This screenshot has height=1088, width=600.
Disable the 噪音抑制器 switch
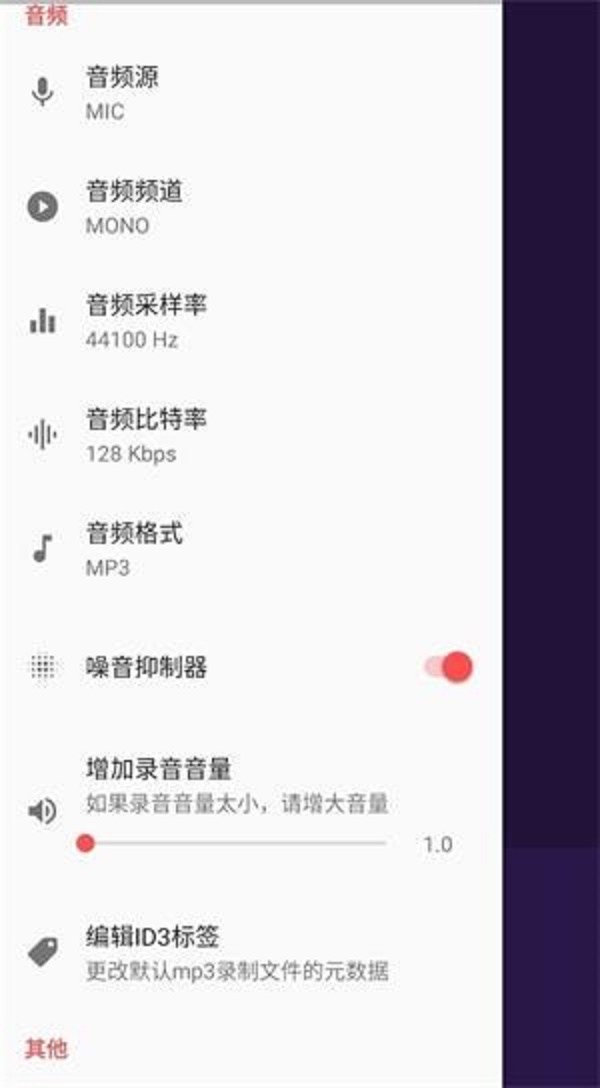coord(449,667)
